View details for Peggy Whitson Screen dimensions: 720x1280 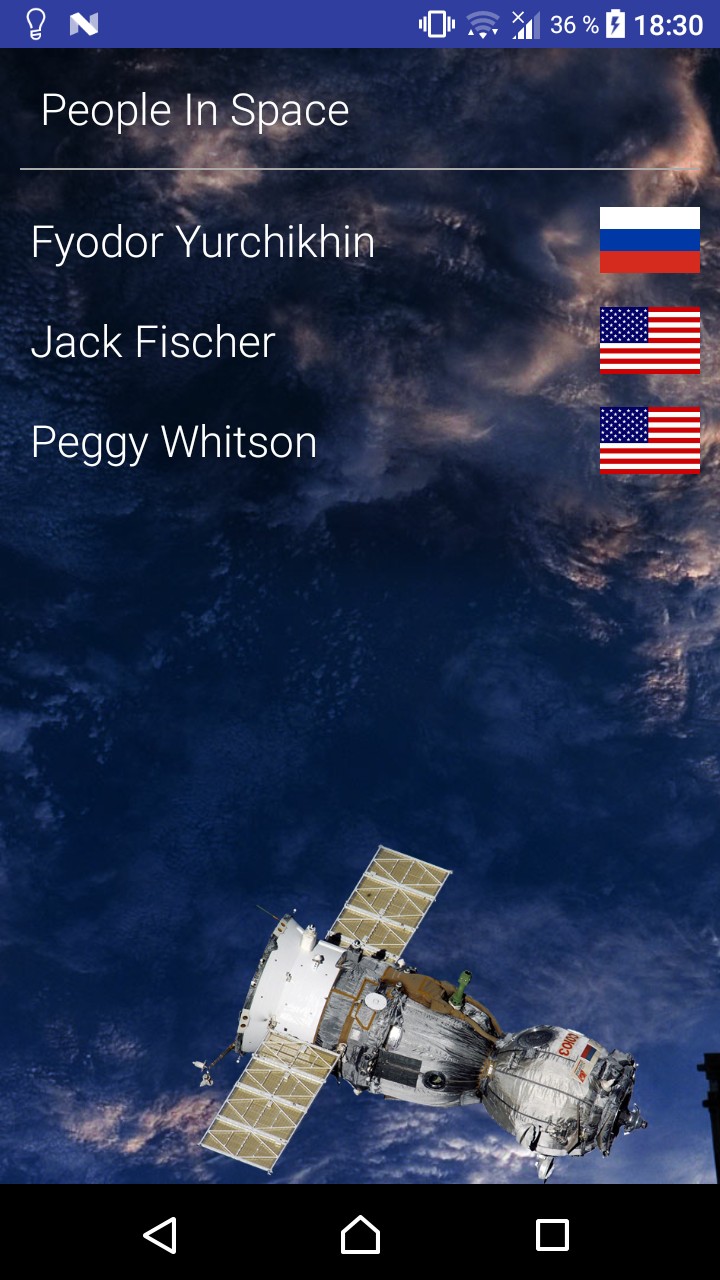174,442
